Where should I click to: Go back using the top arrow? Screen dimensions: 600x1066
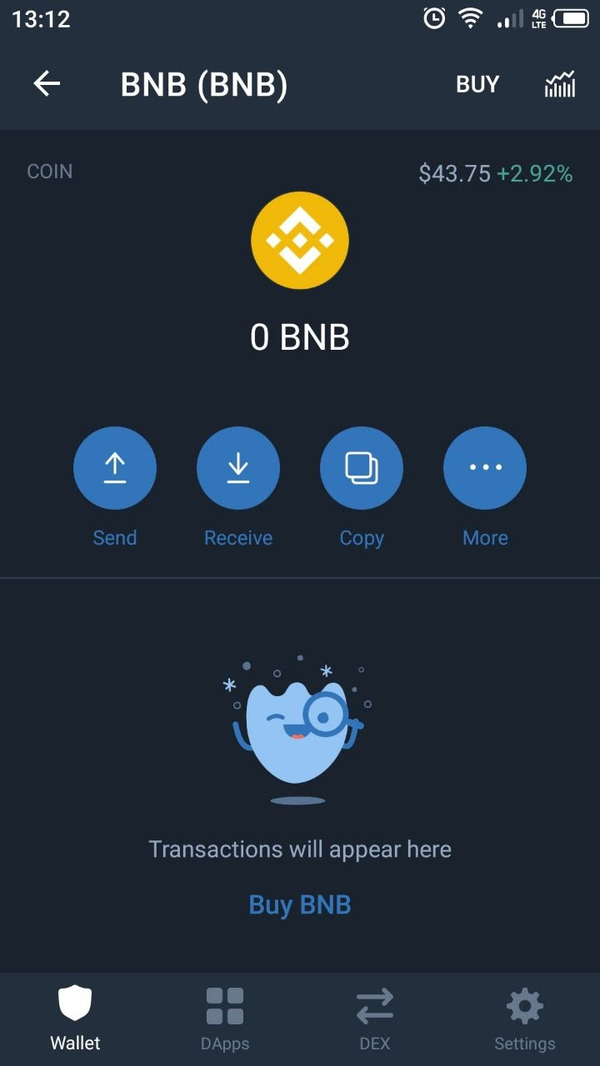click(x=47, y=84)
